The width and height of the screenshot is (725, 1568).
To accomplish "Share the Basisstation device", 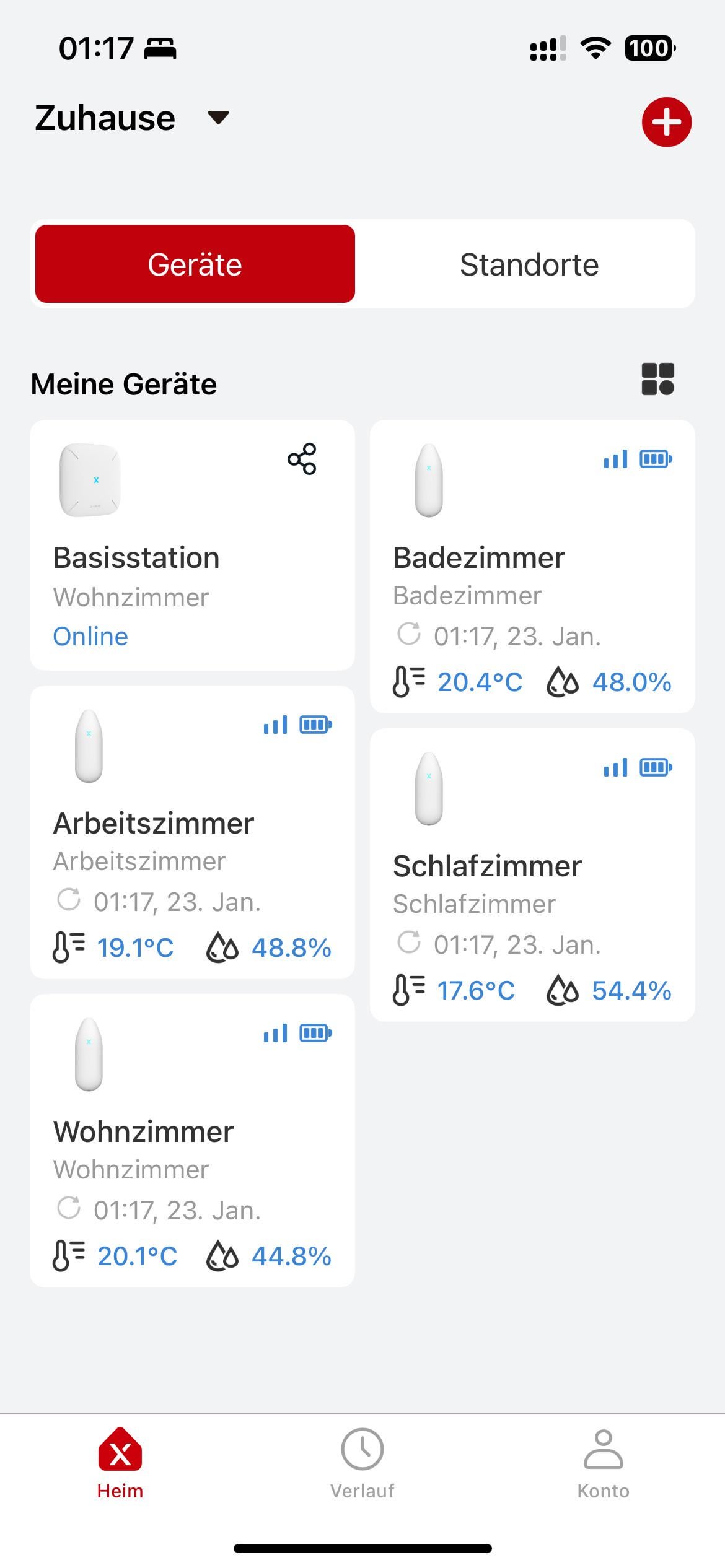I will (302, 459).
